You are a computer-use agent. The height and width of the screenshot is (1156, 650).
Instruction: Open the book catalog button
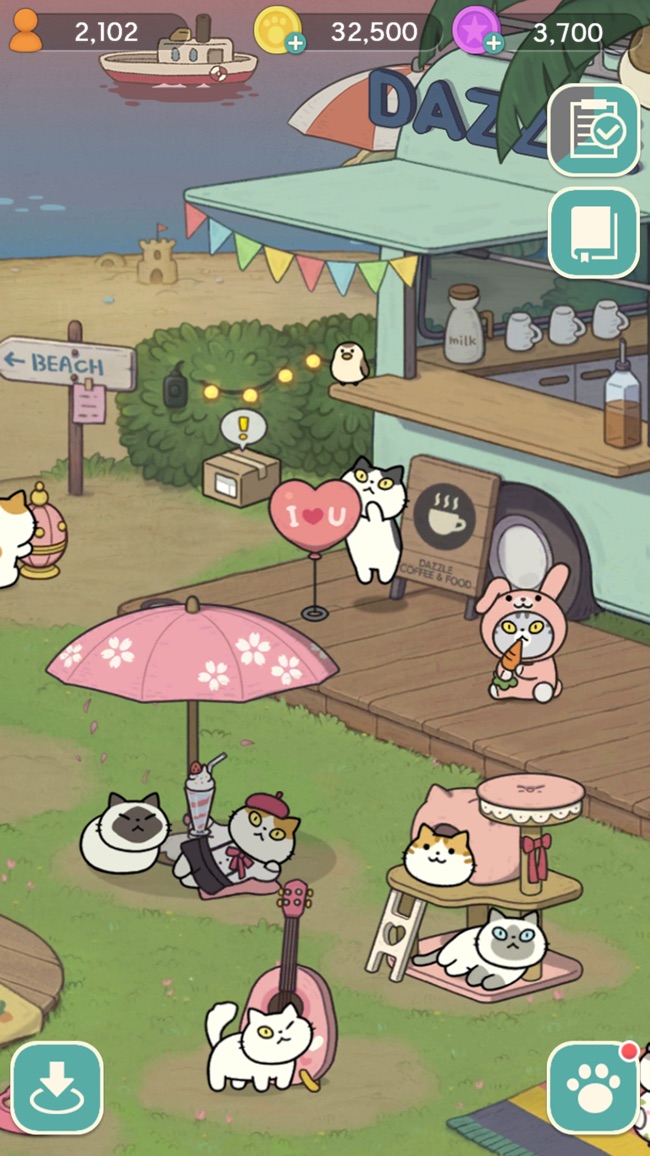click(593, 233)
